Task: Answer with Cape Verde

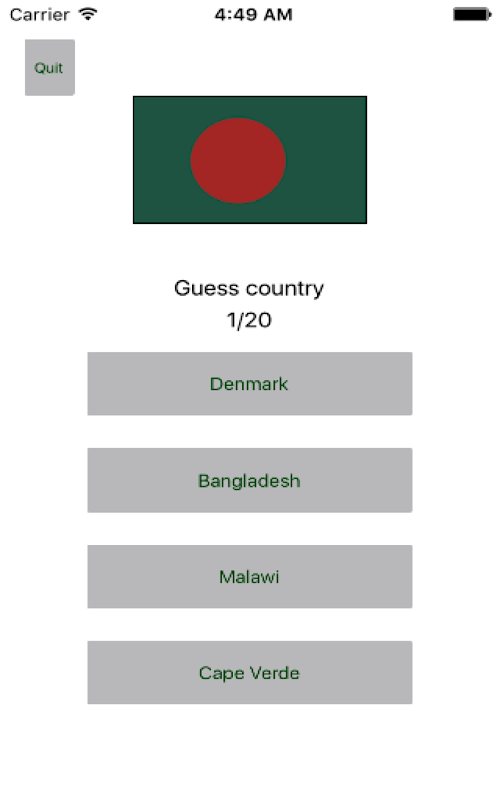Action: click(249, 672)
